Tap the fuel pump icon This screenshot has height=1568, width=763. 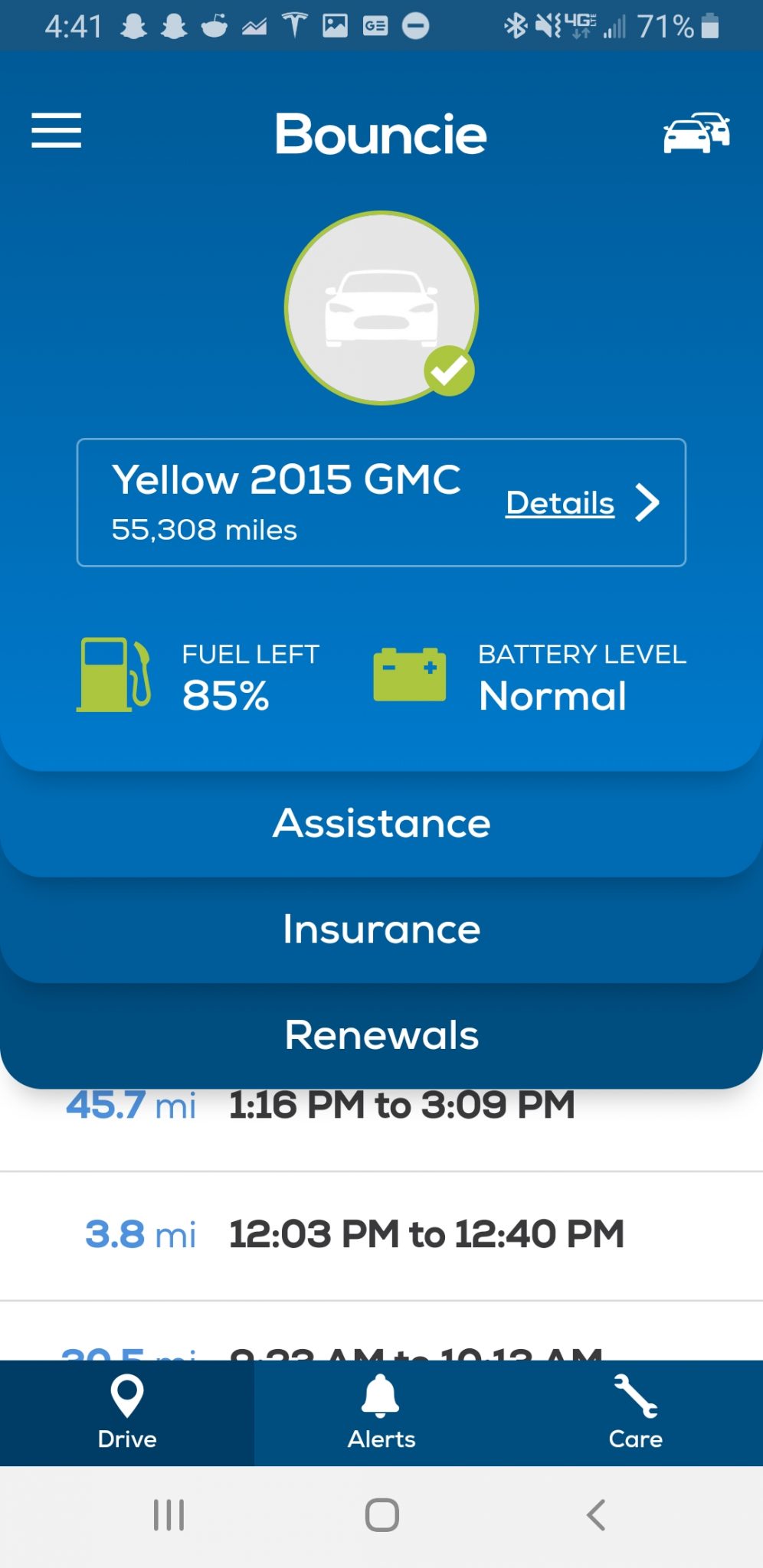113,675
